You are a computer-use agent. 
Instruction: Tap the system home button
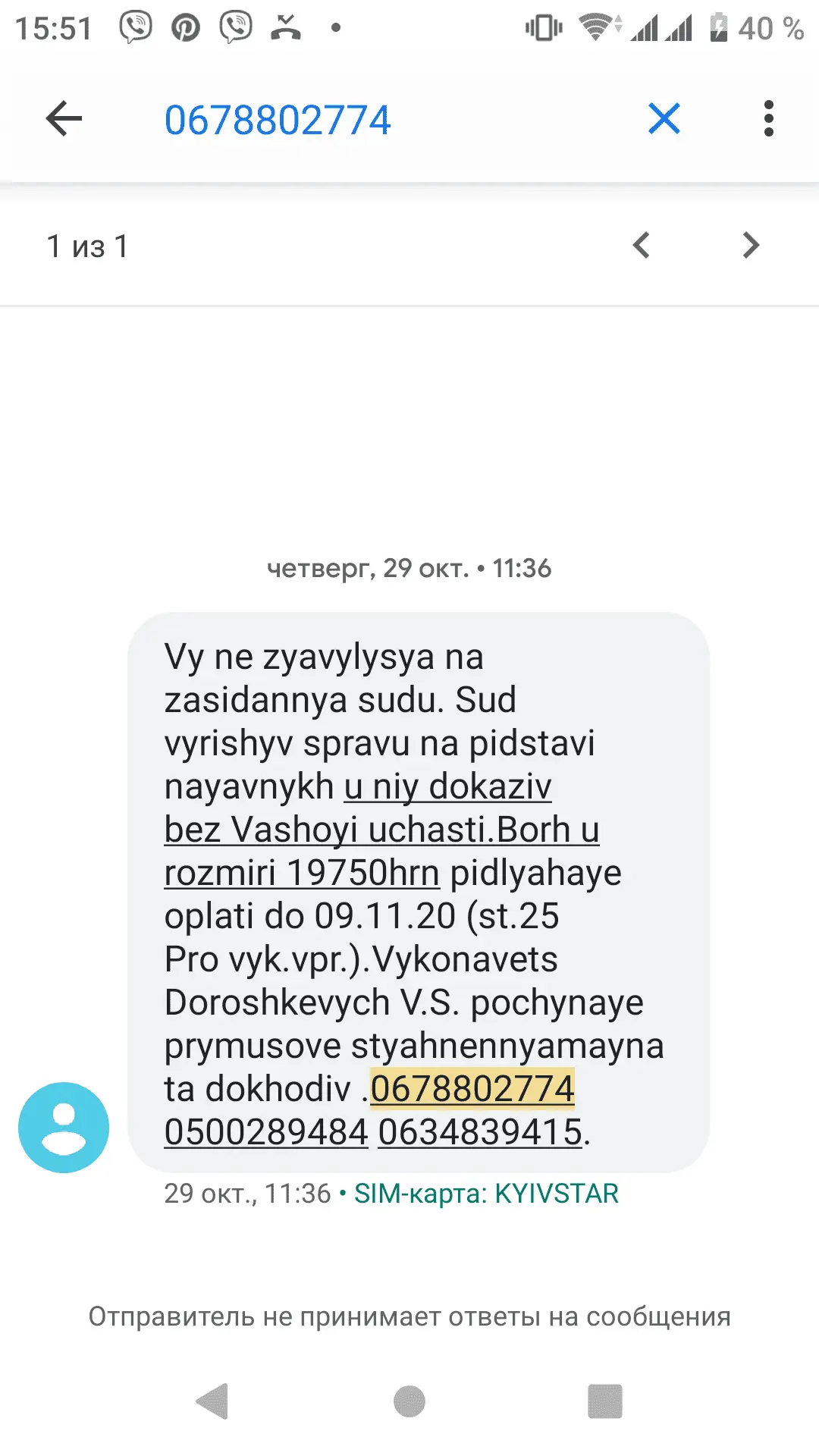coord(409,1401)
